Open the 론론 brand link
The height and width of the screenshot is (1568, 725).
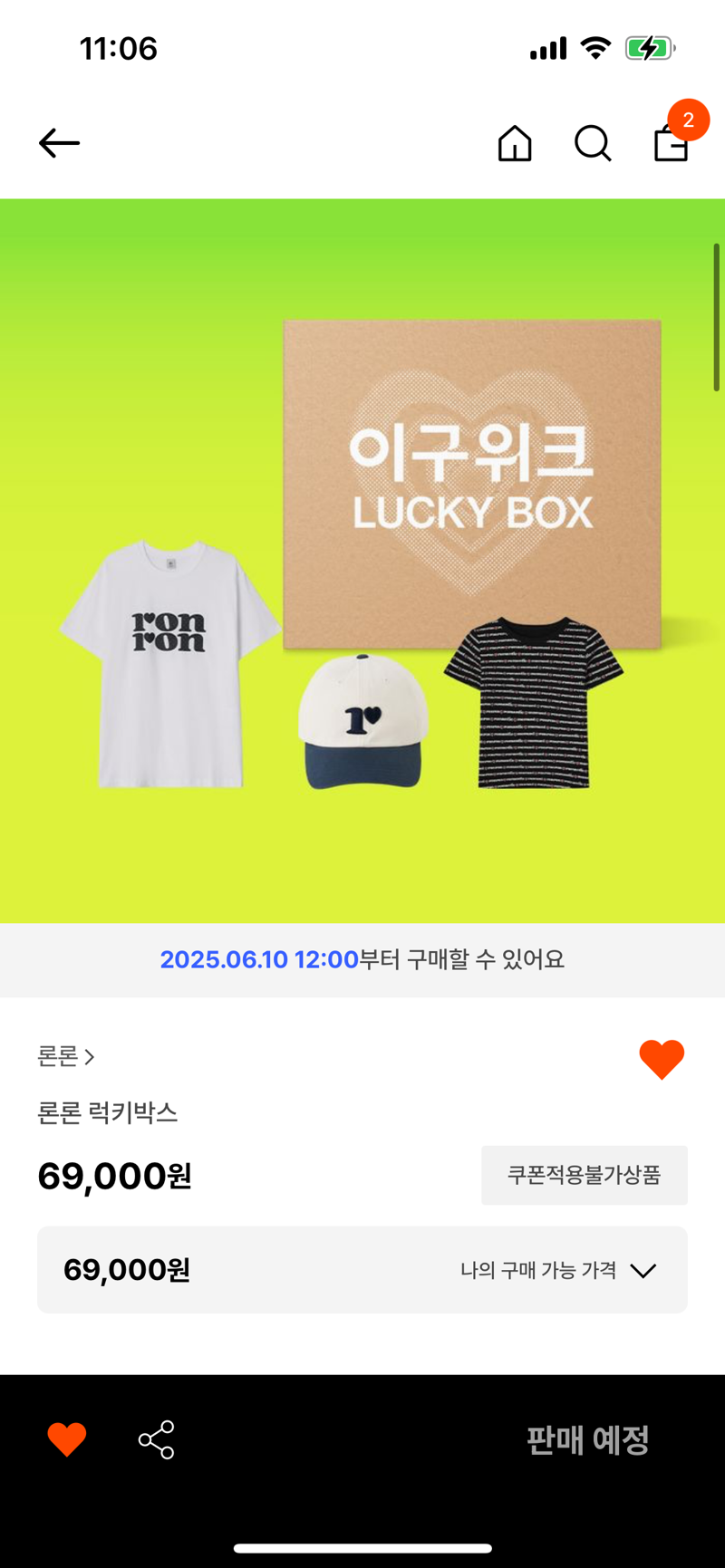(65, 1056)
